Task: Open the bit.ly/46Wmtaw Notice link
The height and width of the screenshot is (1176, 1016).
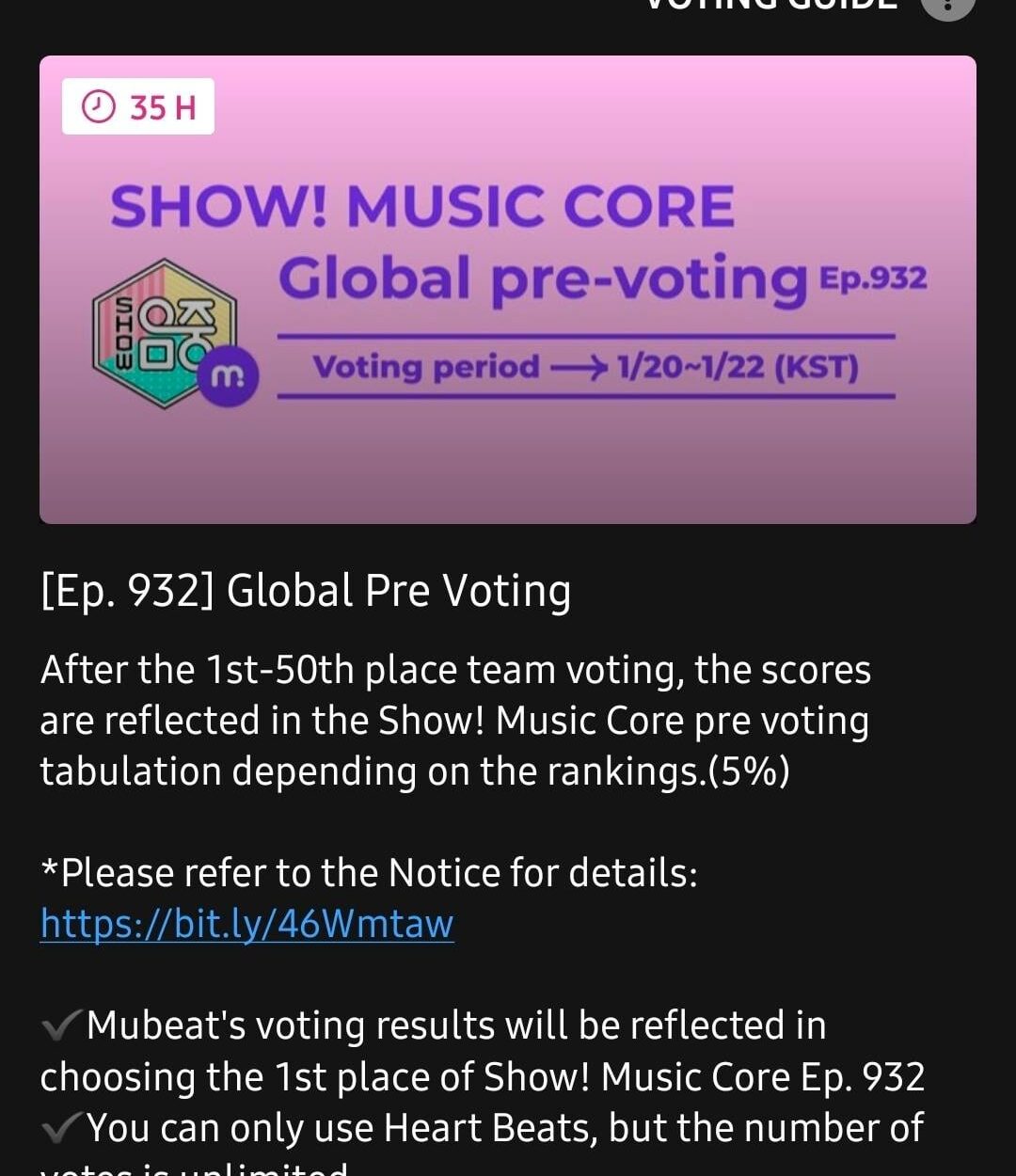Action: pos(245,925)
